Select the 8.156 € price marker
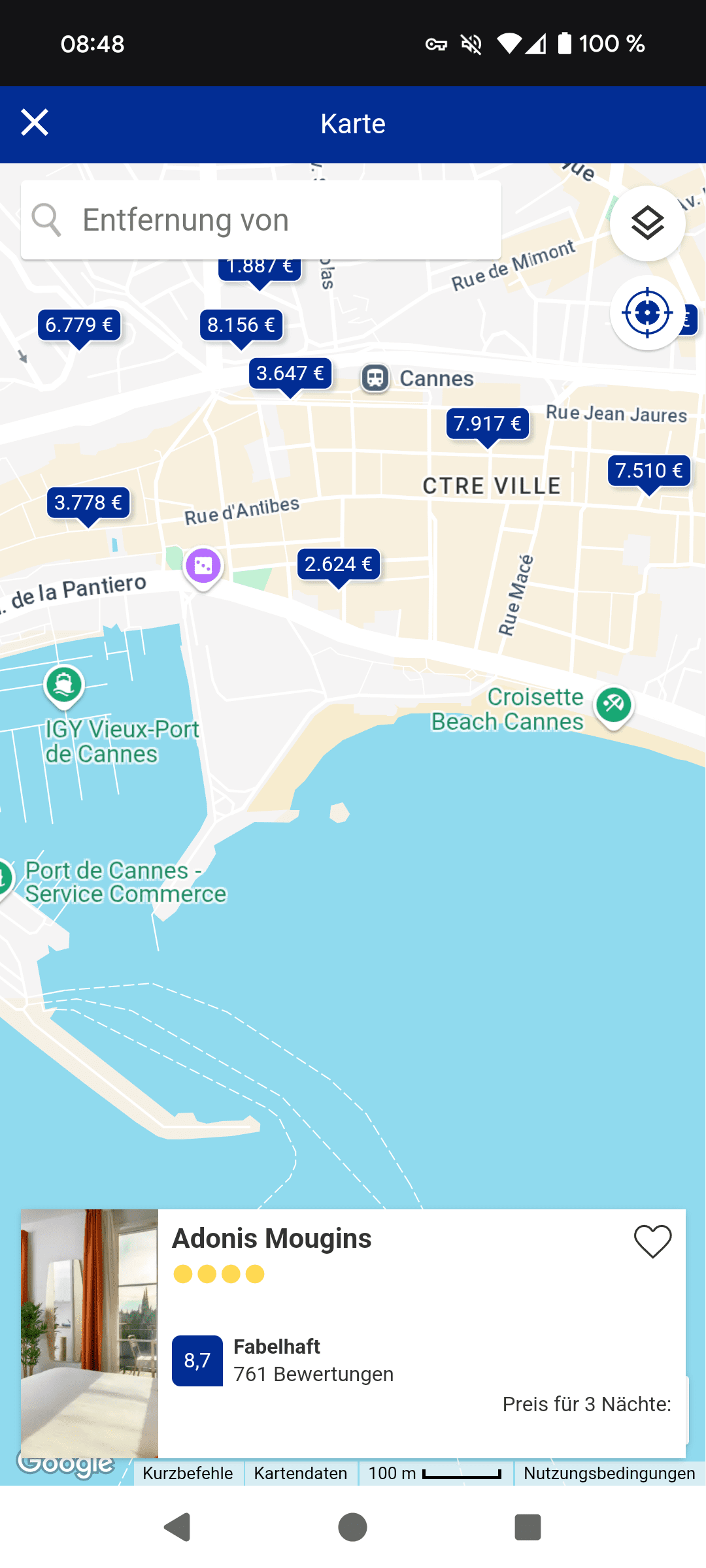This screenshot has height=1568, width=706. 241,325
